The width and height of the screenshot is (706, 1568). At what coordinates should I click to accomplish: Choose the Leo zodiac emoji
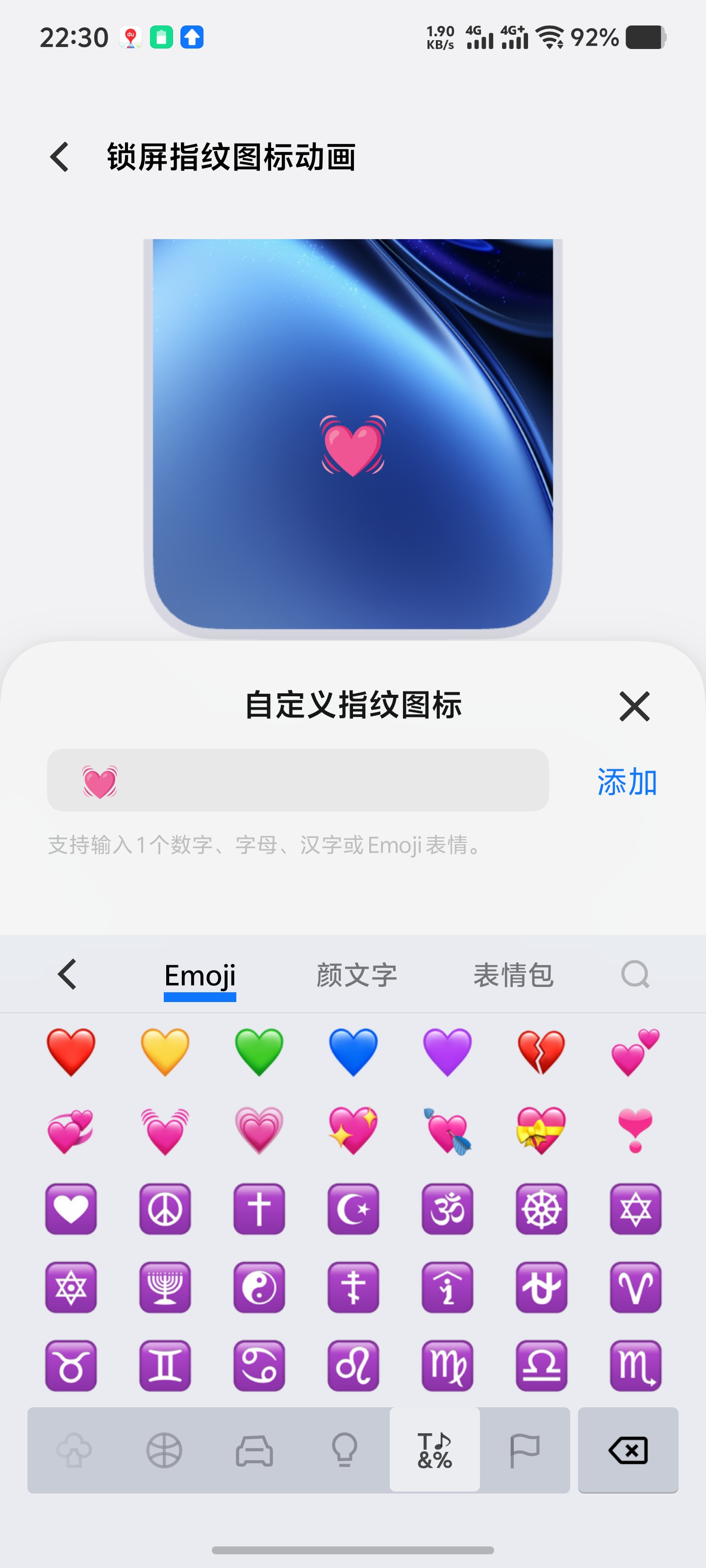click(353, 1365)
